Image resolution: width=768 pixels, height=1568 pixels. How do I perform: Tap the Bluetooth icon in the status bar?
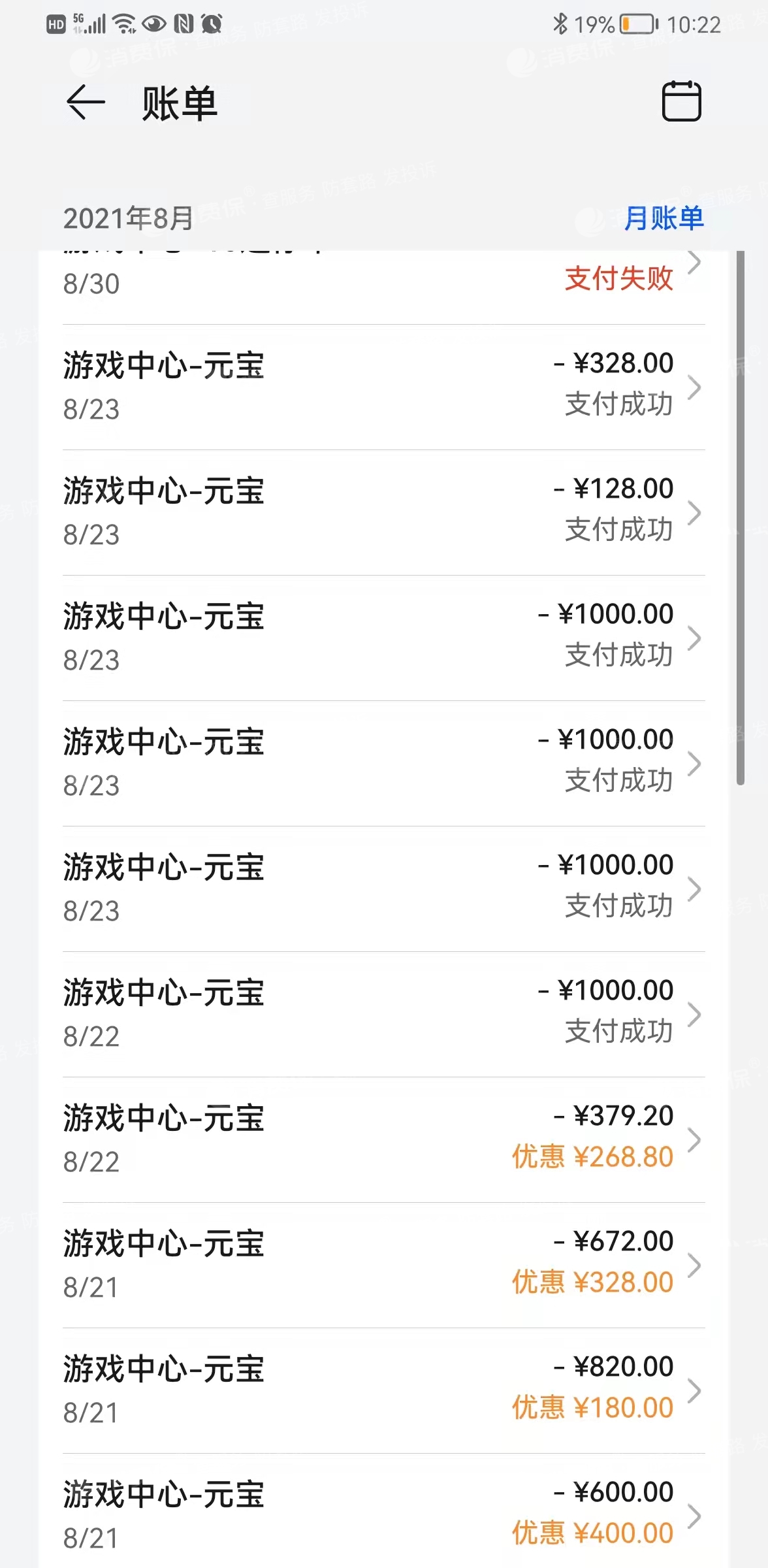[559, 23]
